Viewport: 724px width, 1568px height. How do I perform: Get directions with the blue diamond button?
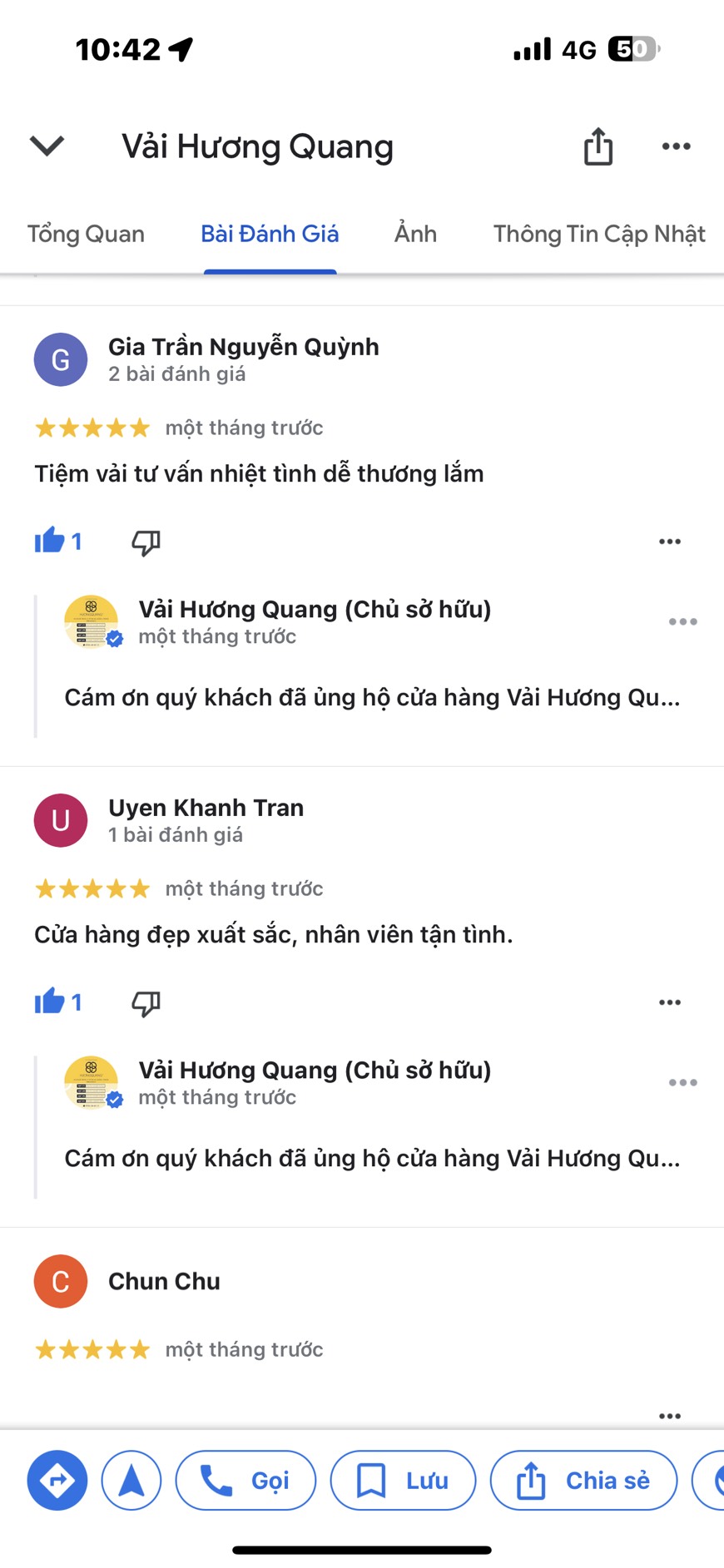point(57,1481)
